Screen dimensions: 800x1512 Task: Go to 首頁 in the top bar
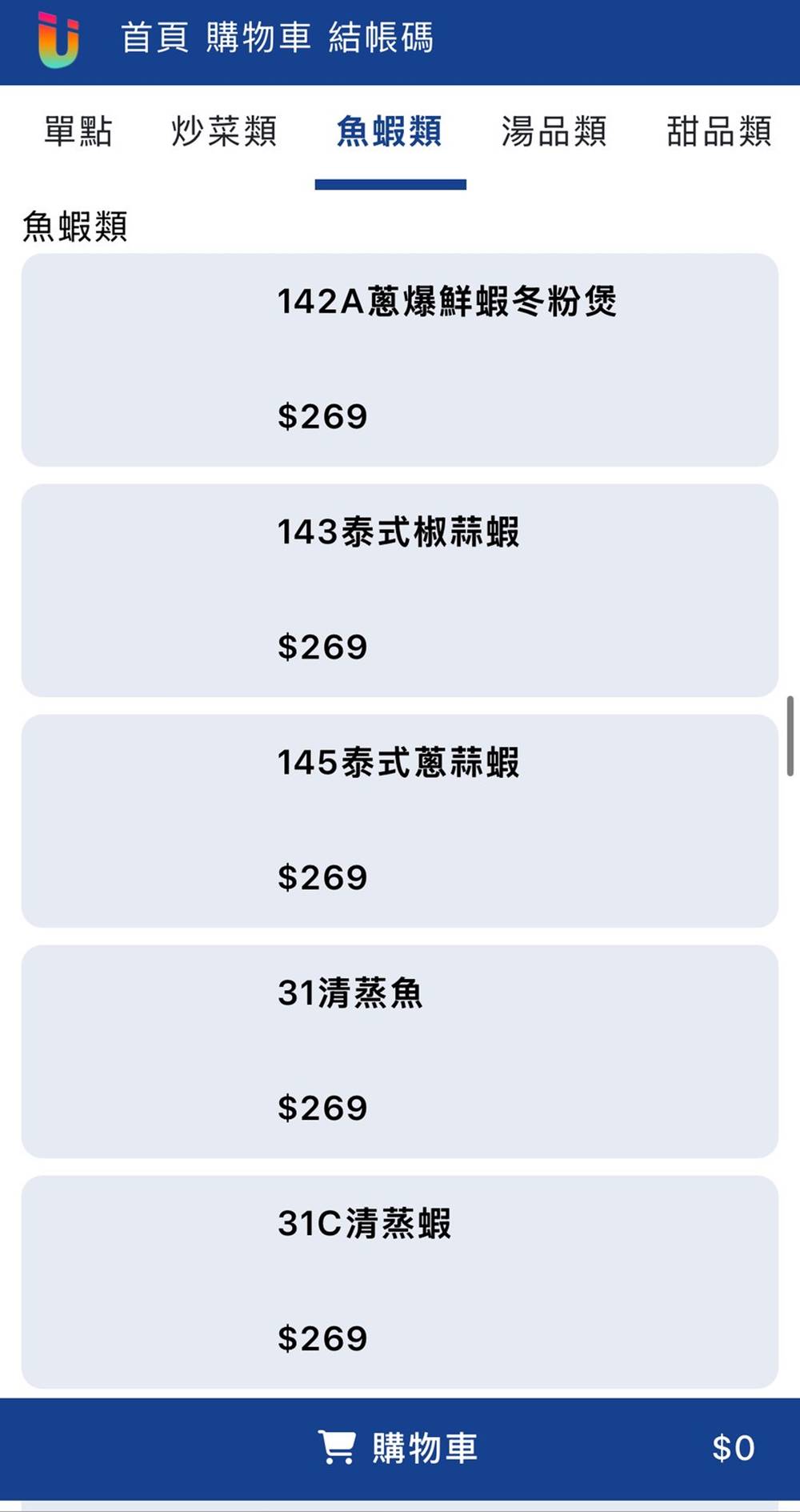tap(154, 38)
